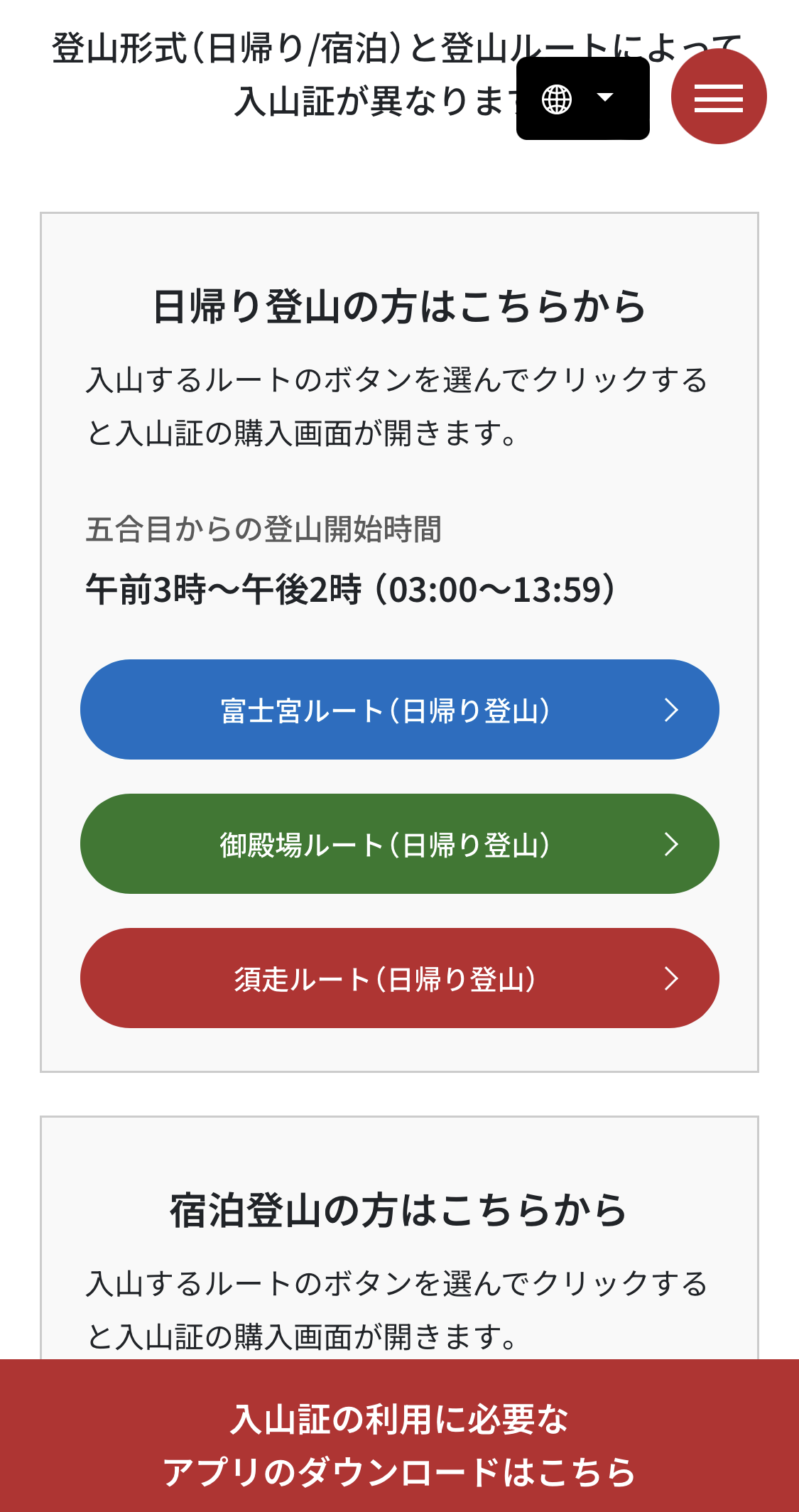
Task: Choose 御殿場ルート(日帰り登山) button
Action: 399,843
